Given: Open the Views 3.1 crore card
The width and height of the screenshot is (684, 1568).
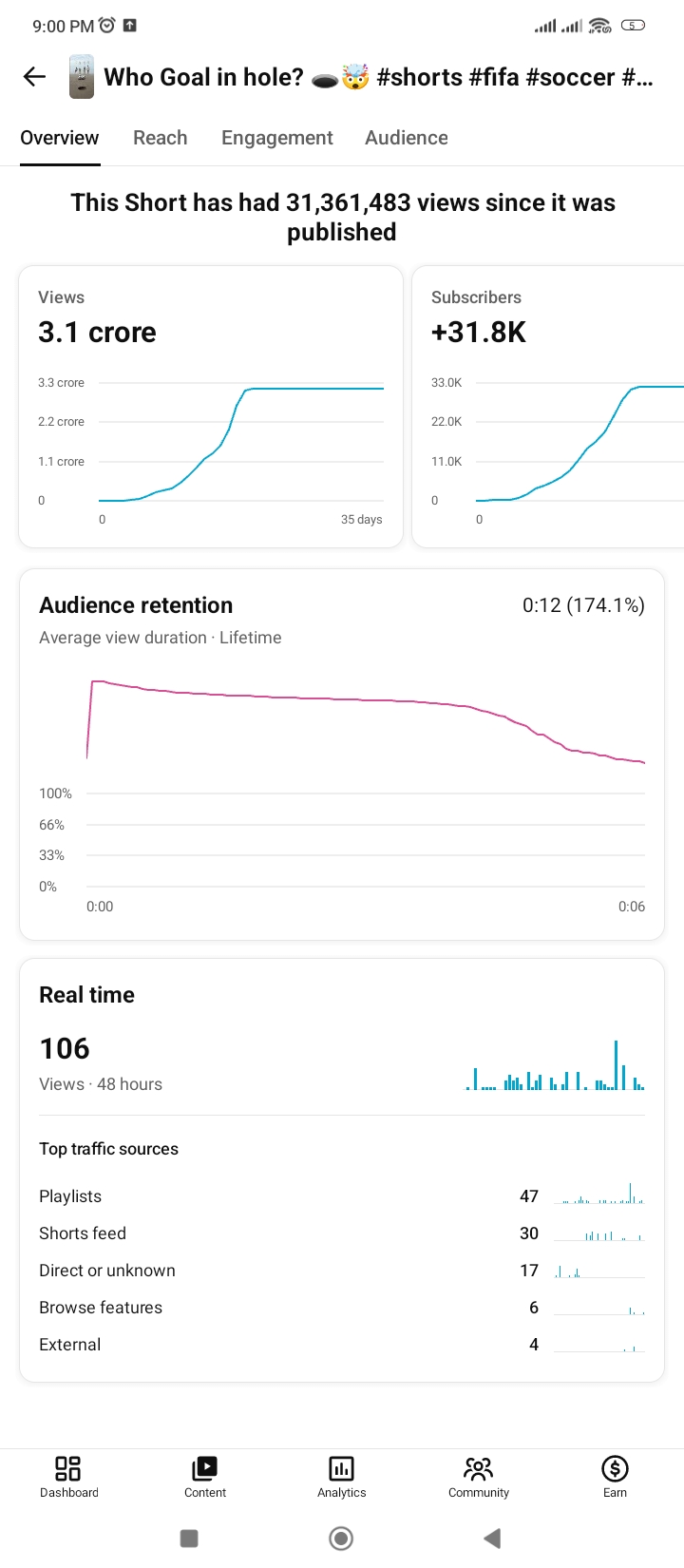Looking at the screenshot, I should tap(211, 407).
